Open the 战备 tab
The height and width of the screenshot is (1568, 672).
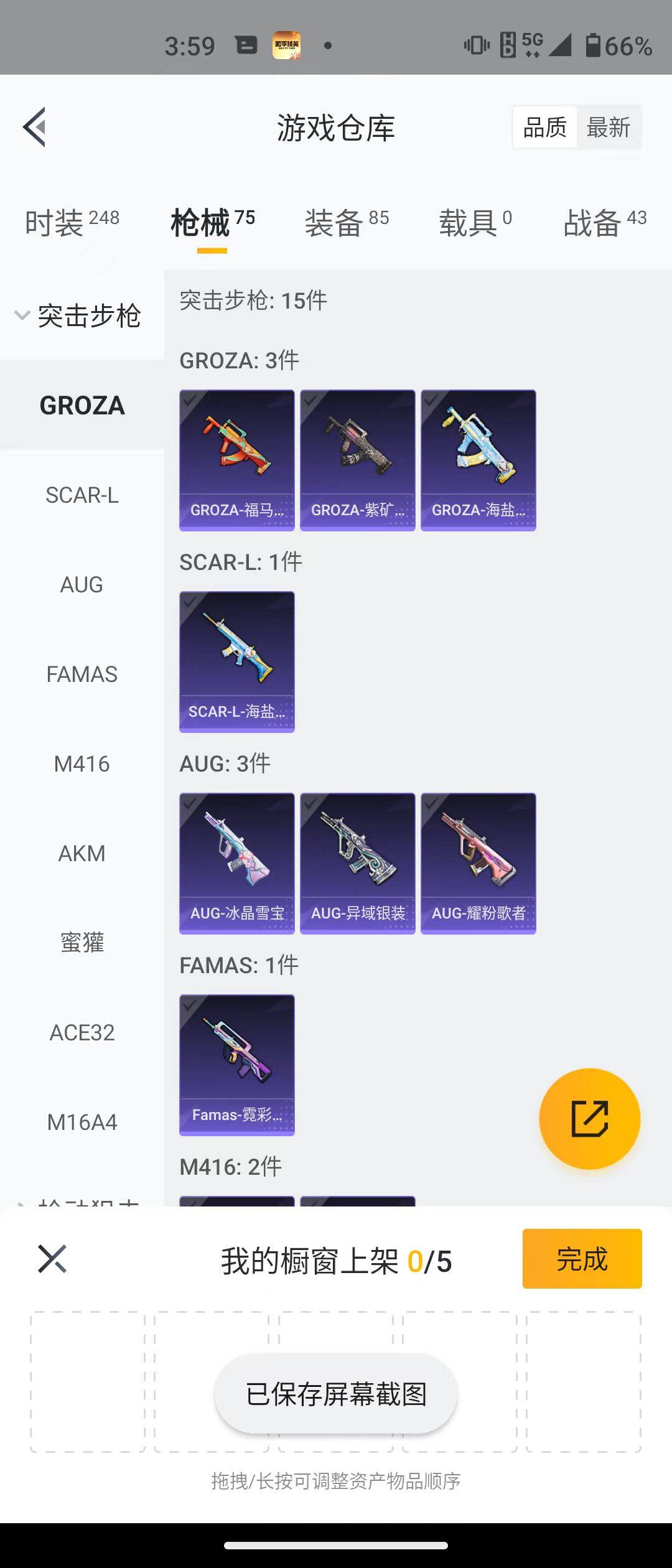click(x=605, y=222)
